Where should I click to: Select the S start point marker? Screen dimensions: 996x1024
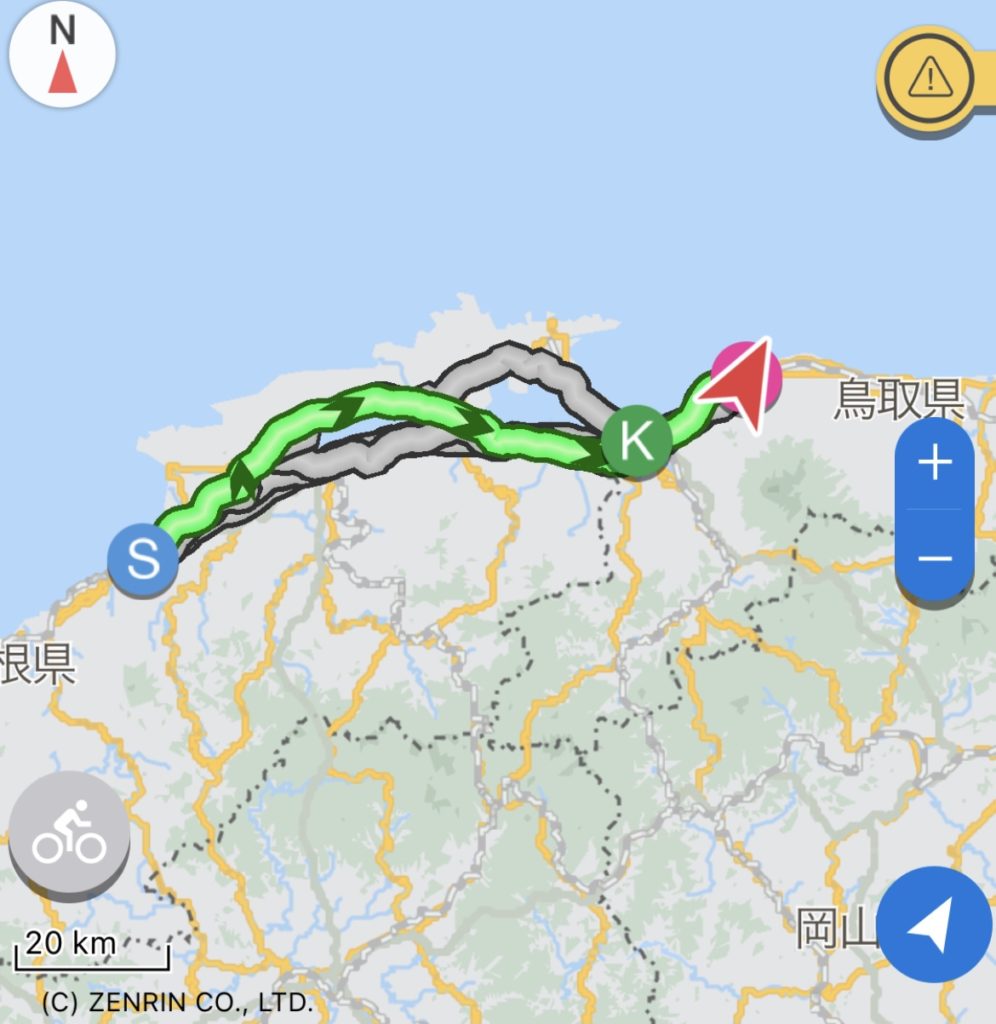[143, 561]
